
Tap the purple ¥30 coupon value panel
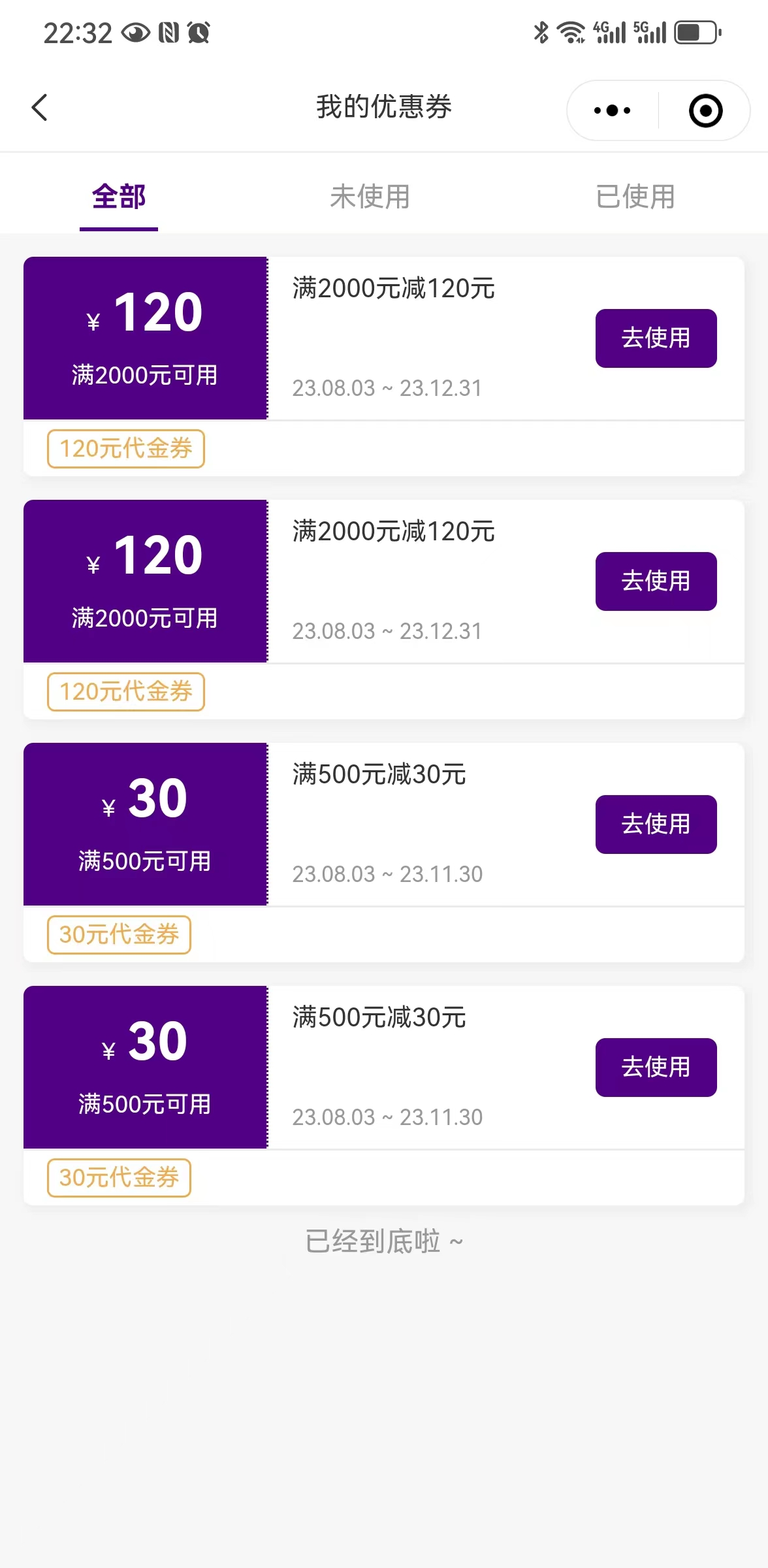(144, 825)
